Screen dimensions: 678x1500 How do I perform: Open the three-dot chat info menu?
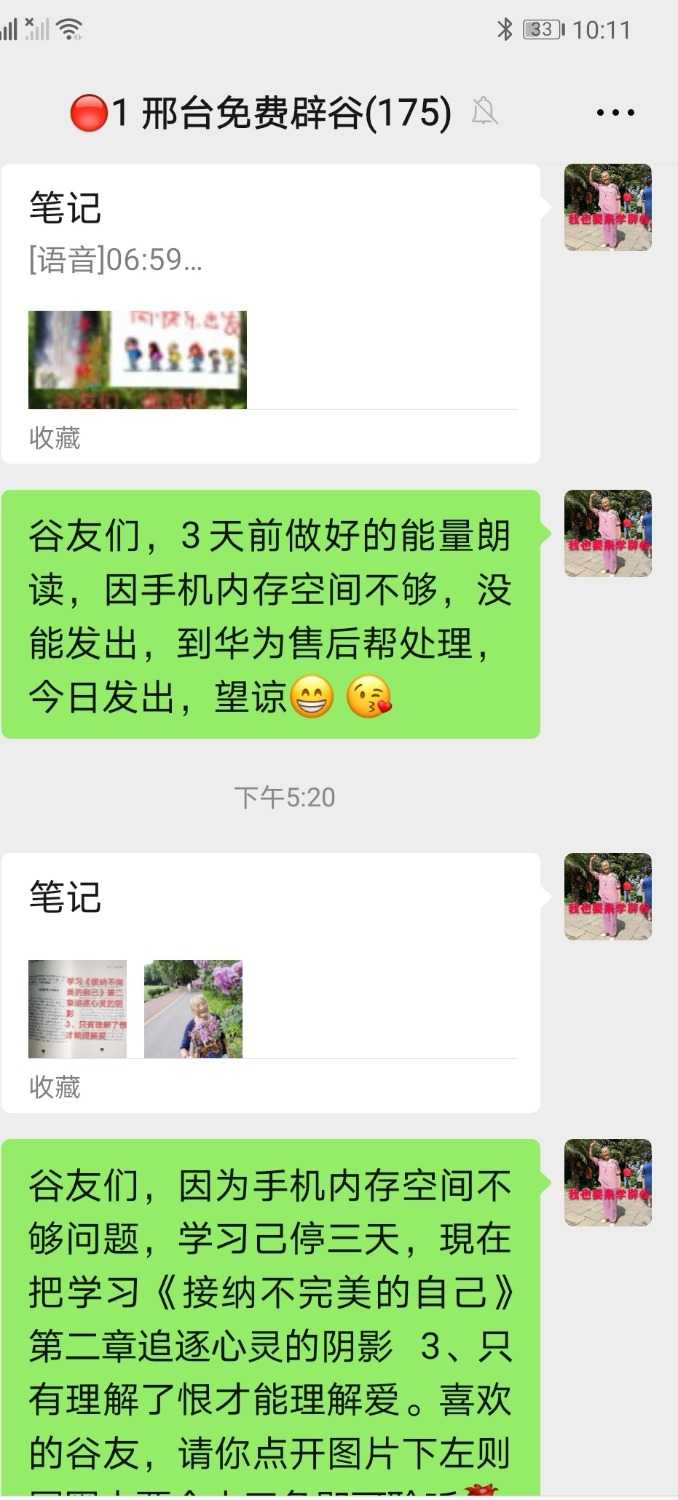(x=615, y=113)
